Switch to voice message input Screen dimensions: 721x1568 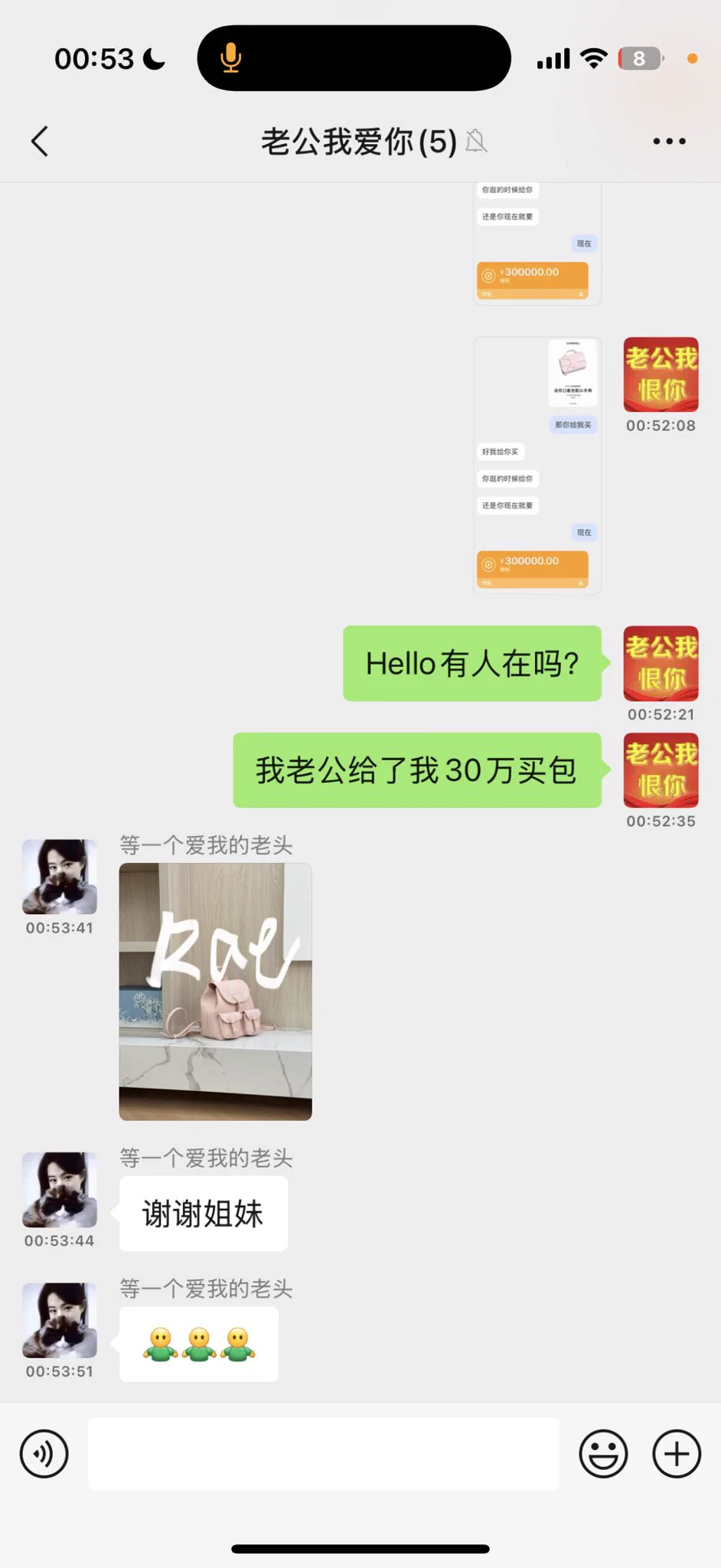coord(44,1453)
